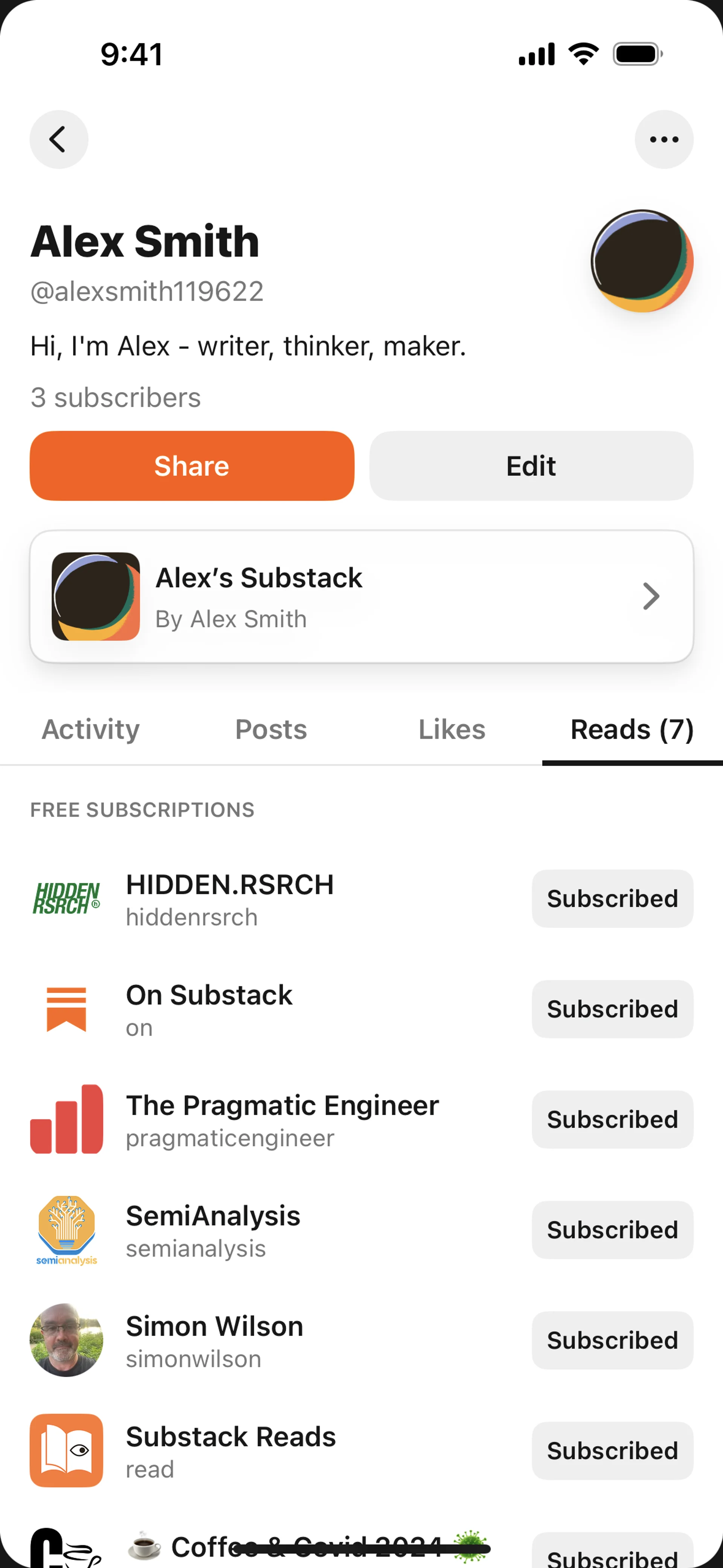The image size is (723, 1568).
Task: Share Alex Smith's profile
Action: 192,466
